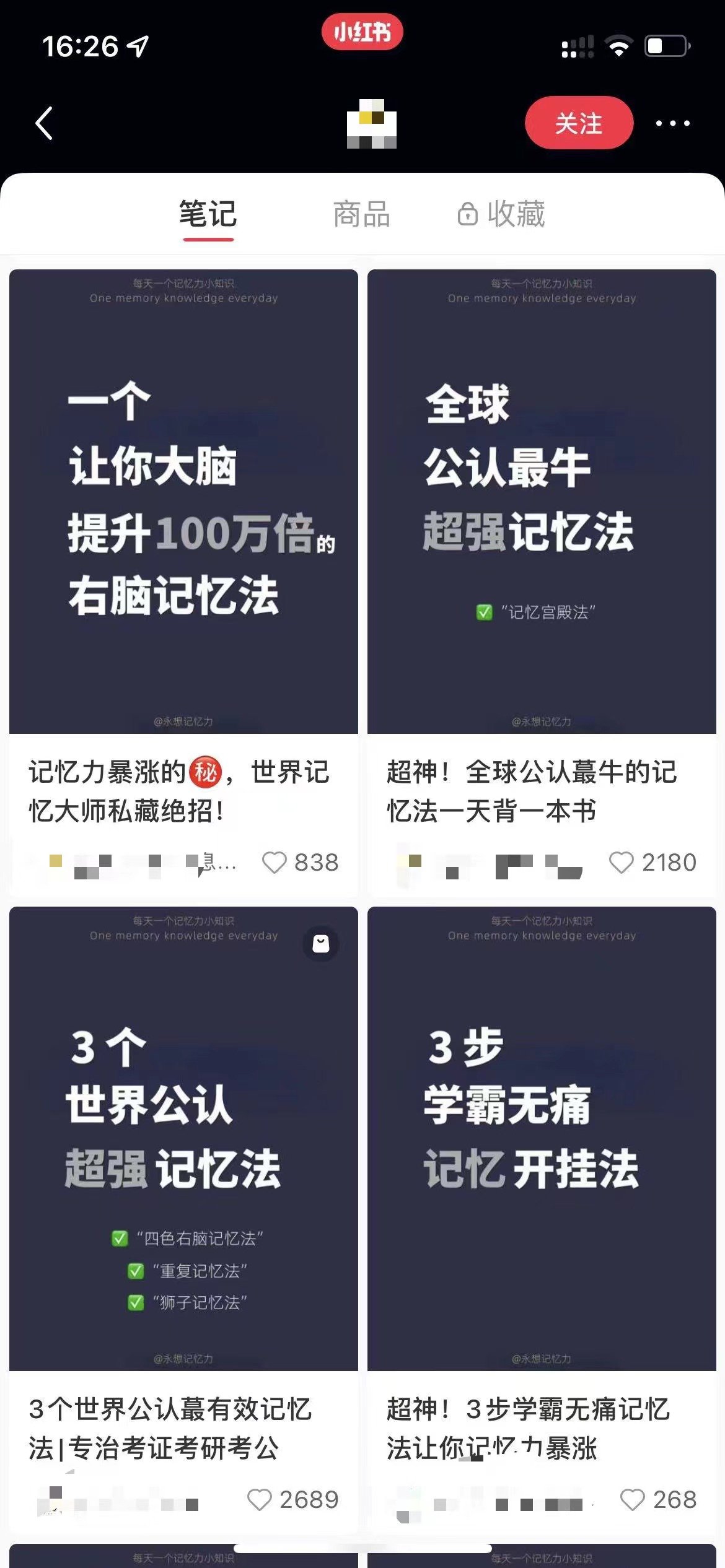725x1568 pixels.
Task: Open note 超神！3步学霸无痛记忆法
Action: [x=542, y=1138]
